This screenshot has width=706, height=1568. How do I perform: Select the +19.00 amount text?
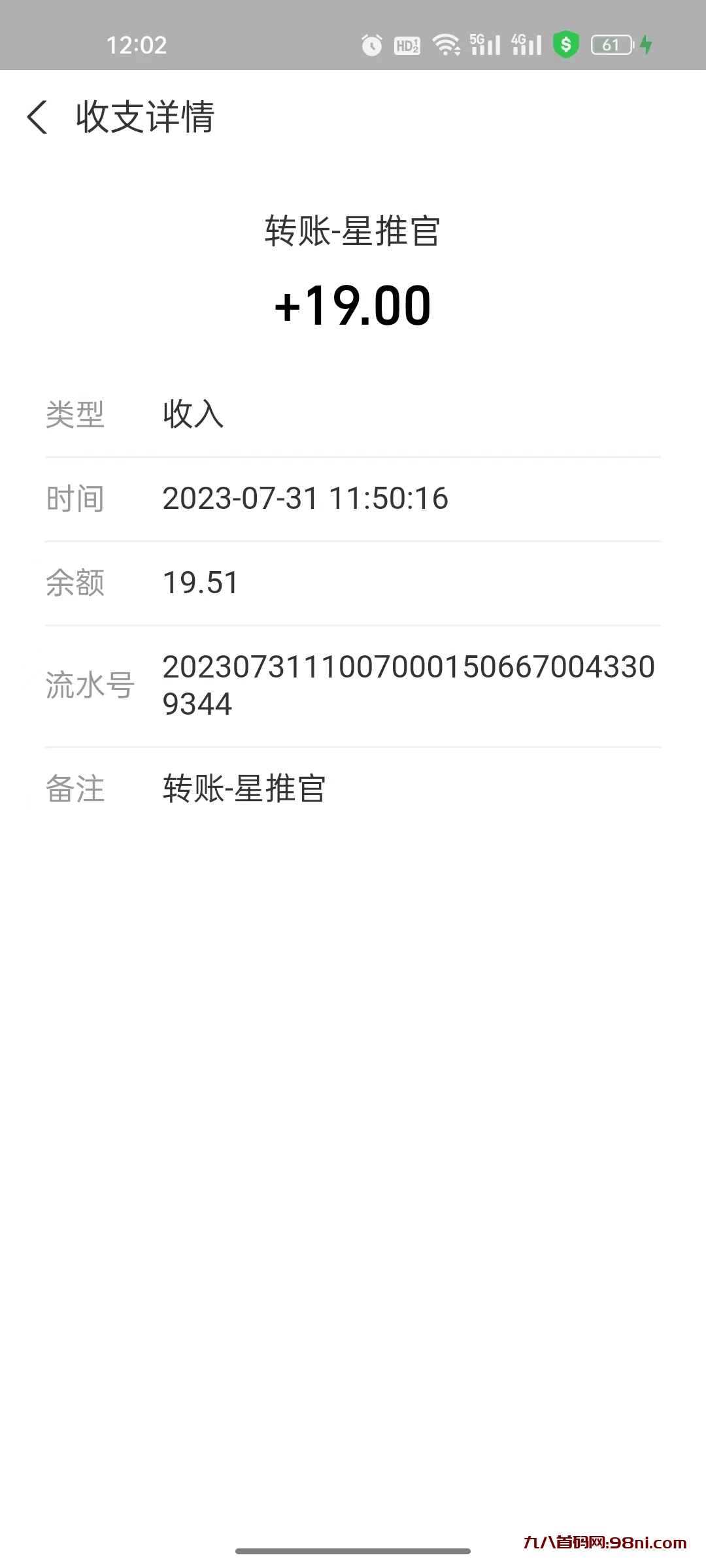click(x=353, y=306)
